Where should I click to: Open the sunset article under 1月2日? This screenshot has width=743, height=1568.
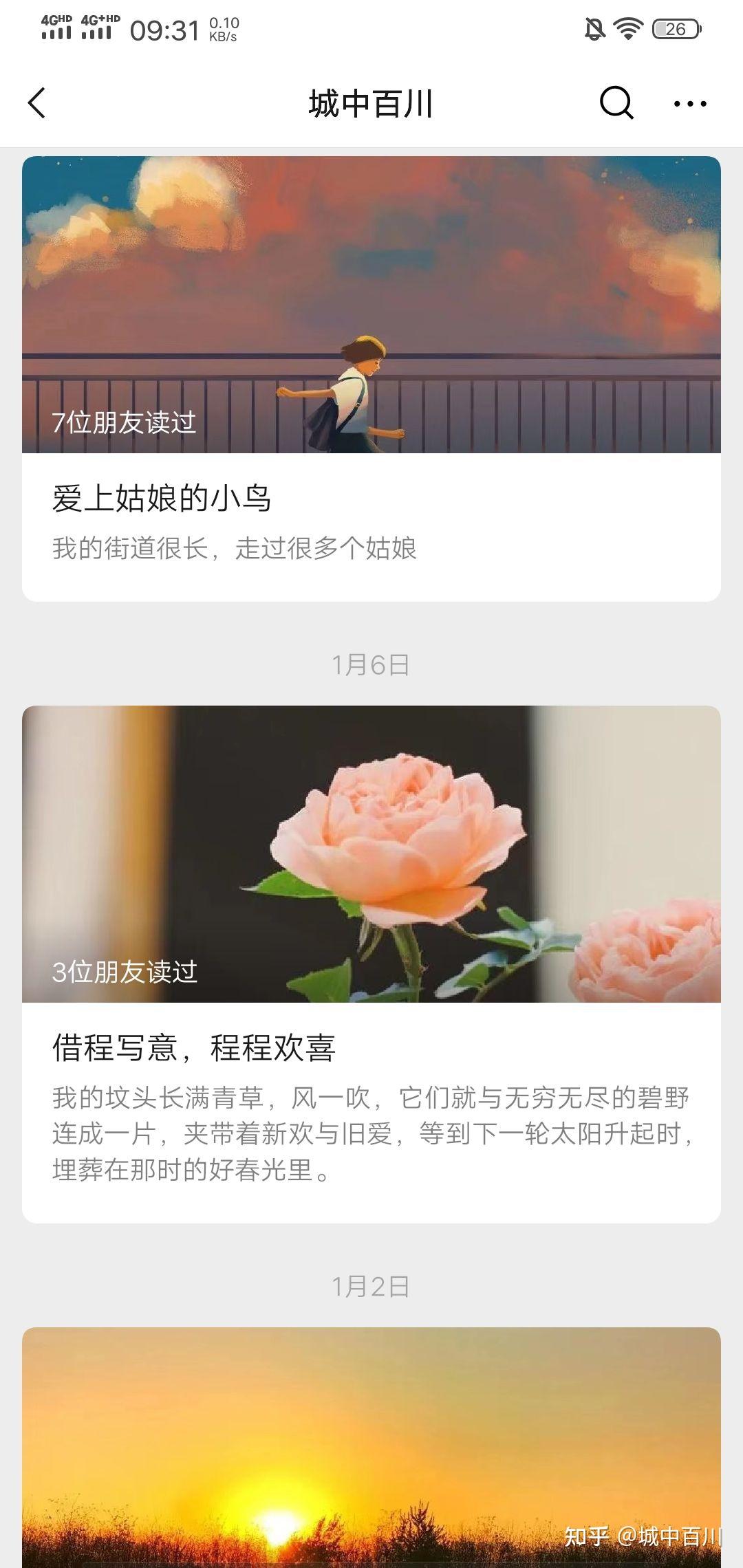coord(371,1444)
